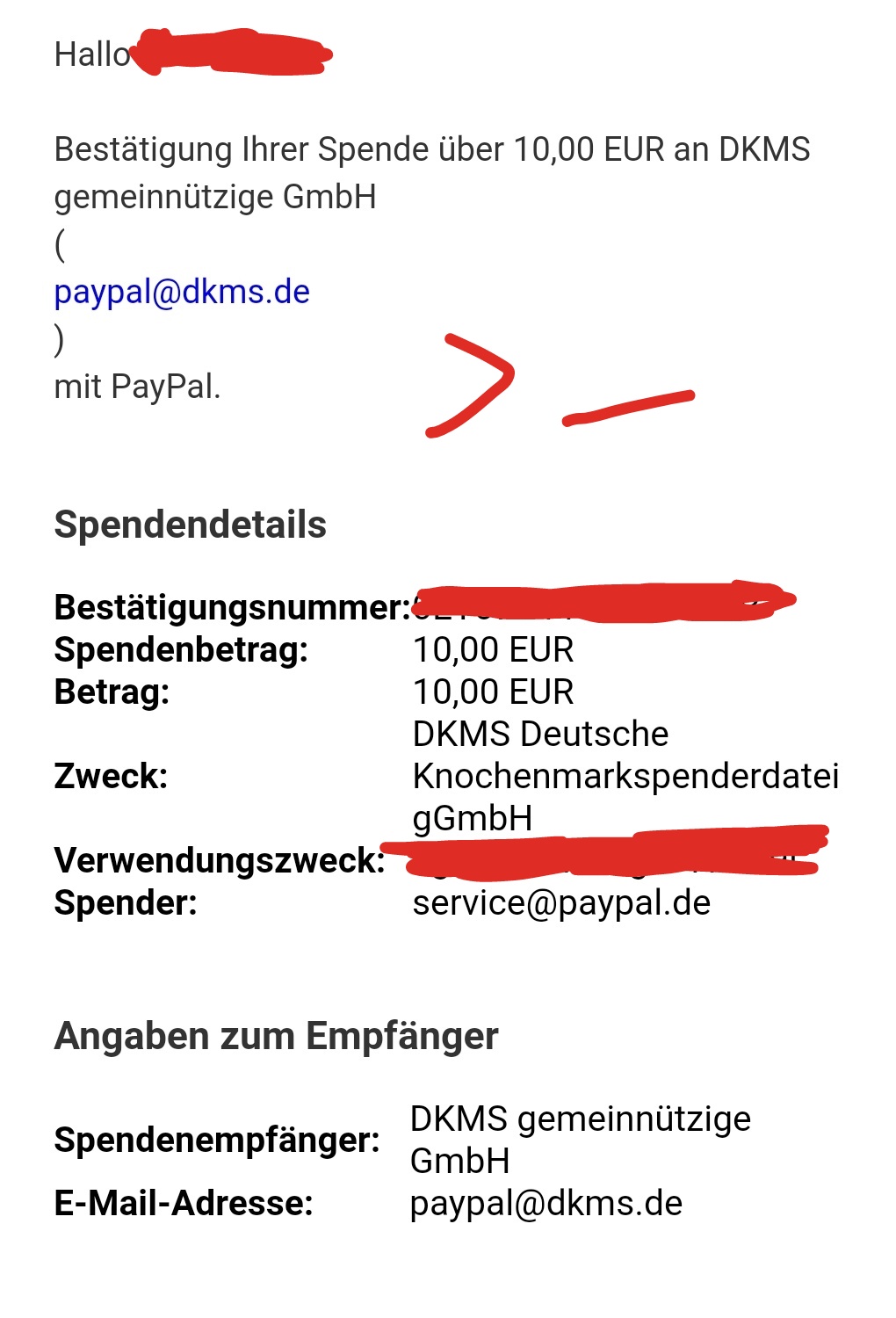The height and width of the screenshot is (1318, 896).
Task: Open the blue paypal@dkms.de email link
Action: point(182,293)
